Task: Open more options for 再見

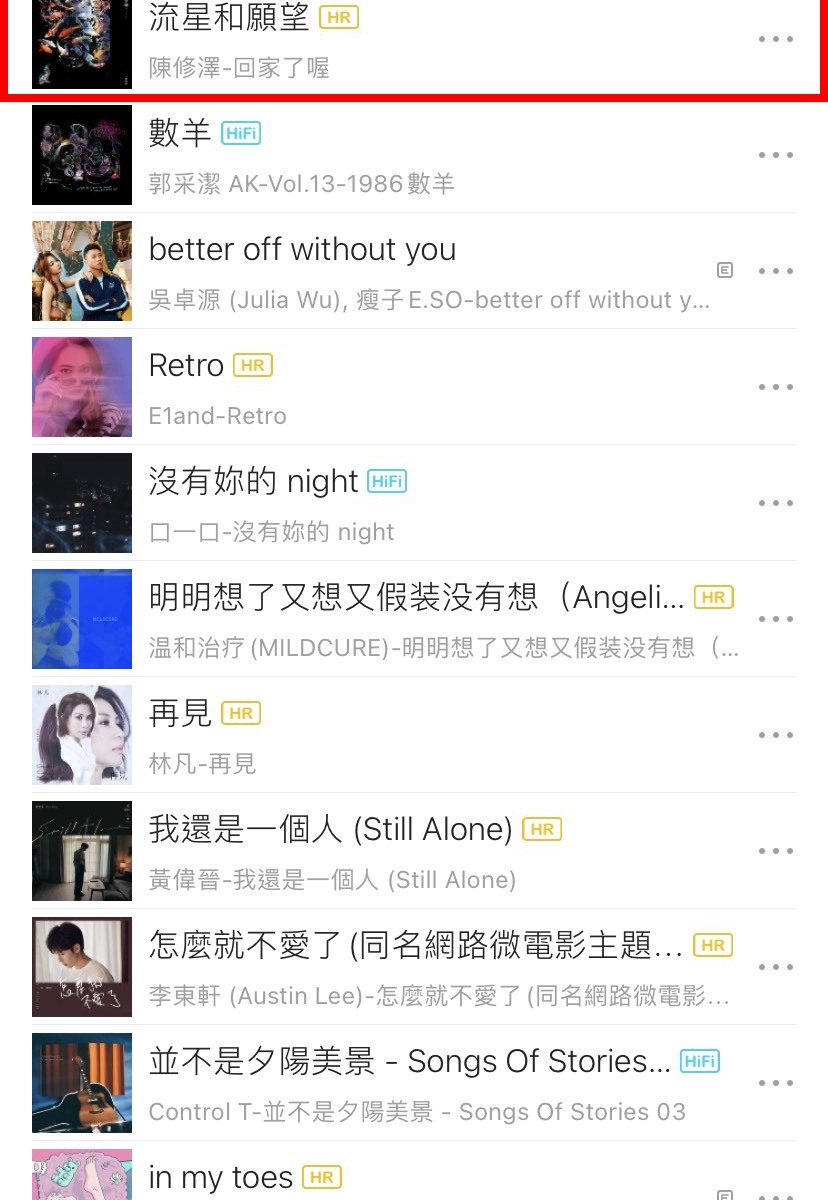Action: click(775, 735)
